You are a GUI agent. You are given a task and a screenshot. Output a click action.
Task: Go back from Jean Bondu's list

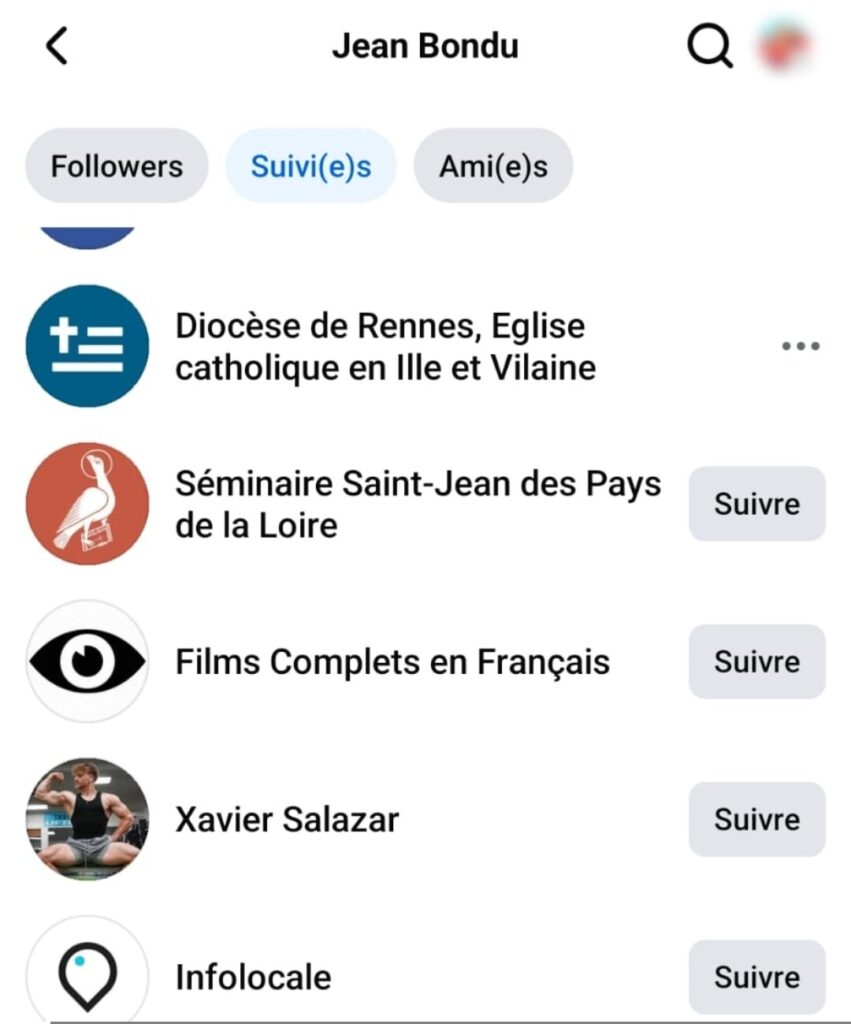click(57, 47)
